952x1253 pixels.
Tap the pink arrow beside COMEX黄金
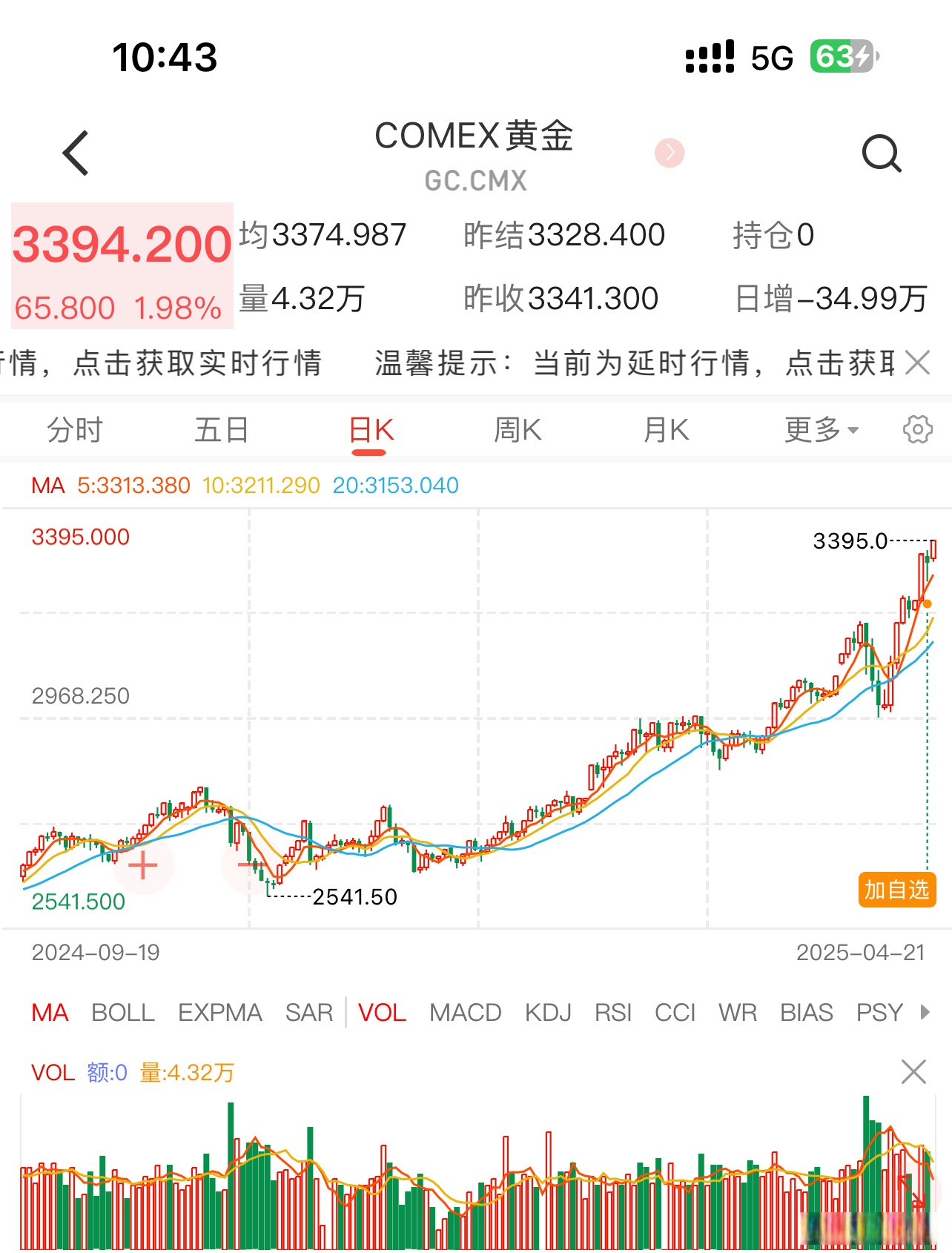[669, 153]
